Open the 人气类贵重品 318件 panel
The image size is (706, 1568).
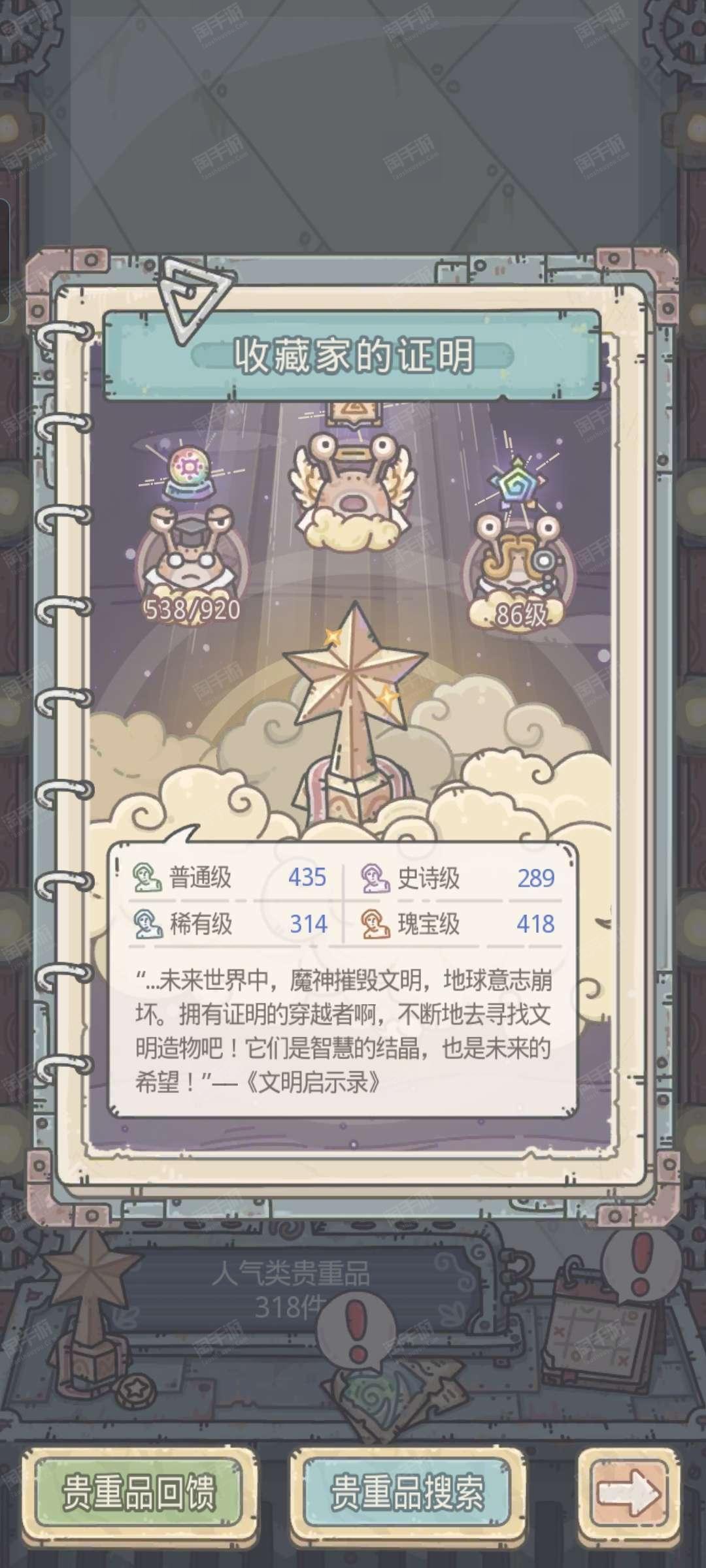pyautogui.click(x=291, y=1290)
